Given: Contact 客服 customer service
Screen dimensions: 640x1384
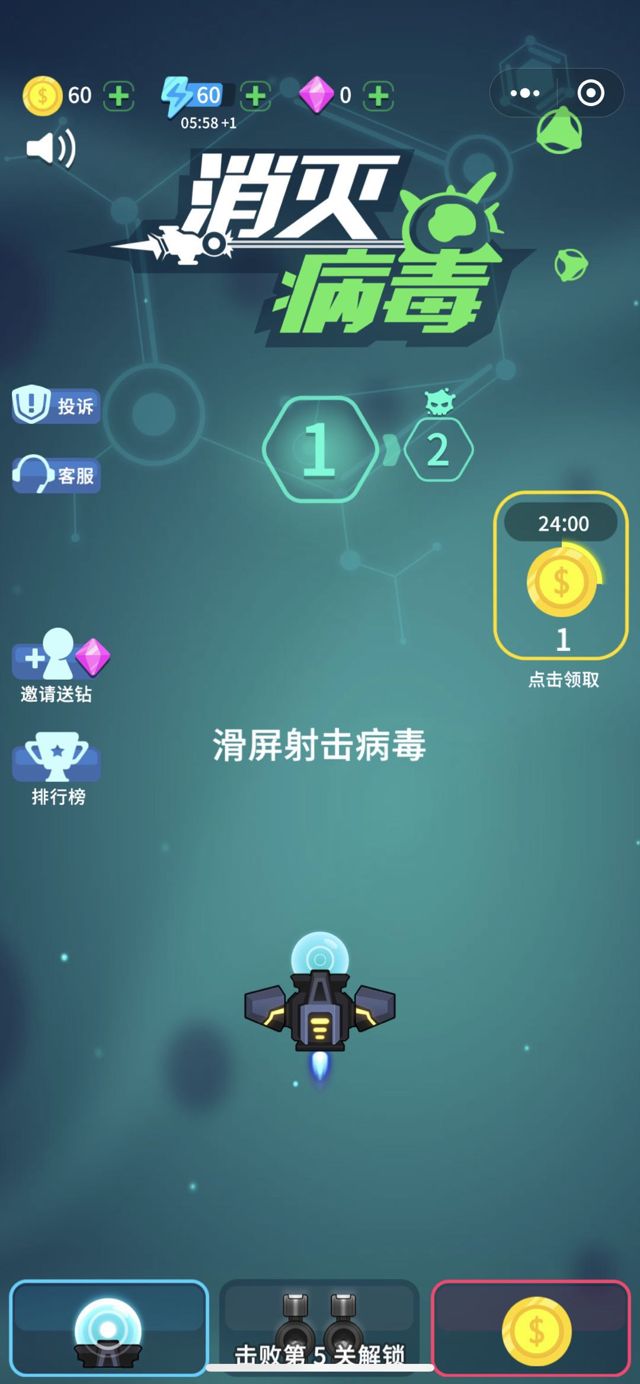Looking at the screenshot, I should (x=56, y=475).
